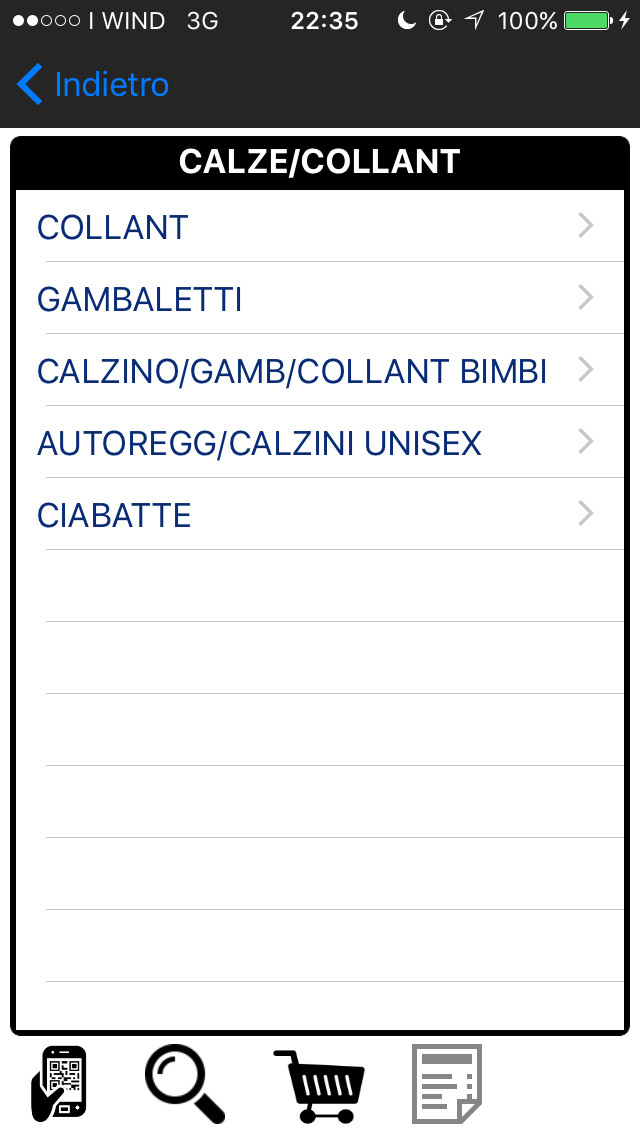Open the orders document icon
The height and width of the screenshot is (1136, 640).
(x=447, y=1084)
